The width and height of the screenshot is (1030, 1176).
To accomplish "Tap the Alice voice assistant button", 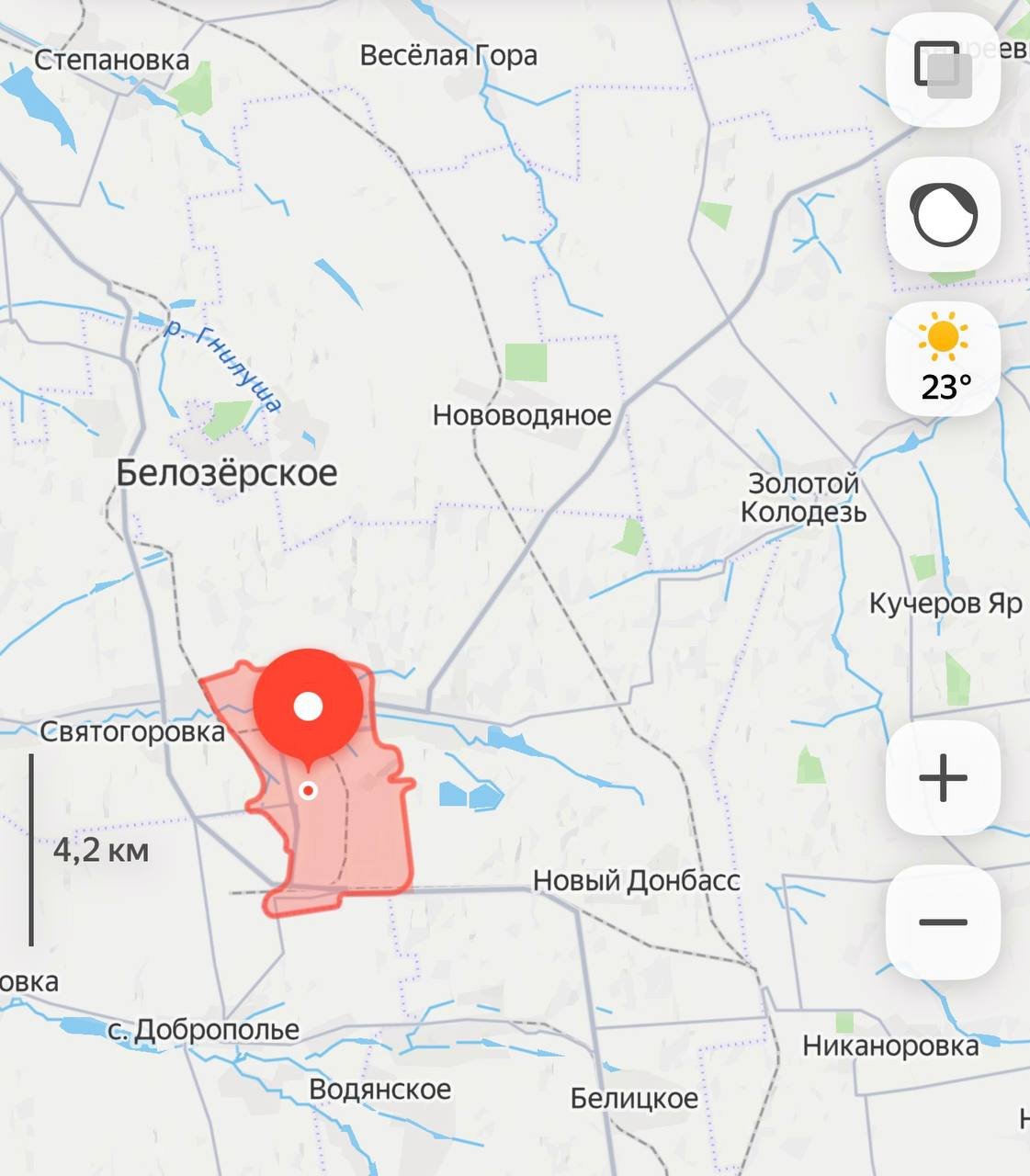I will pos(943,215).
